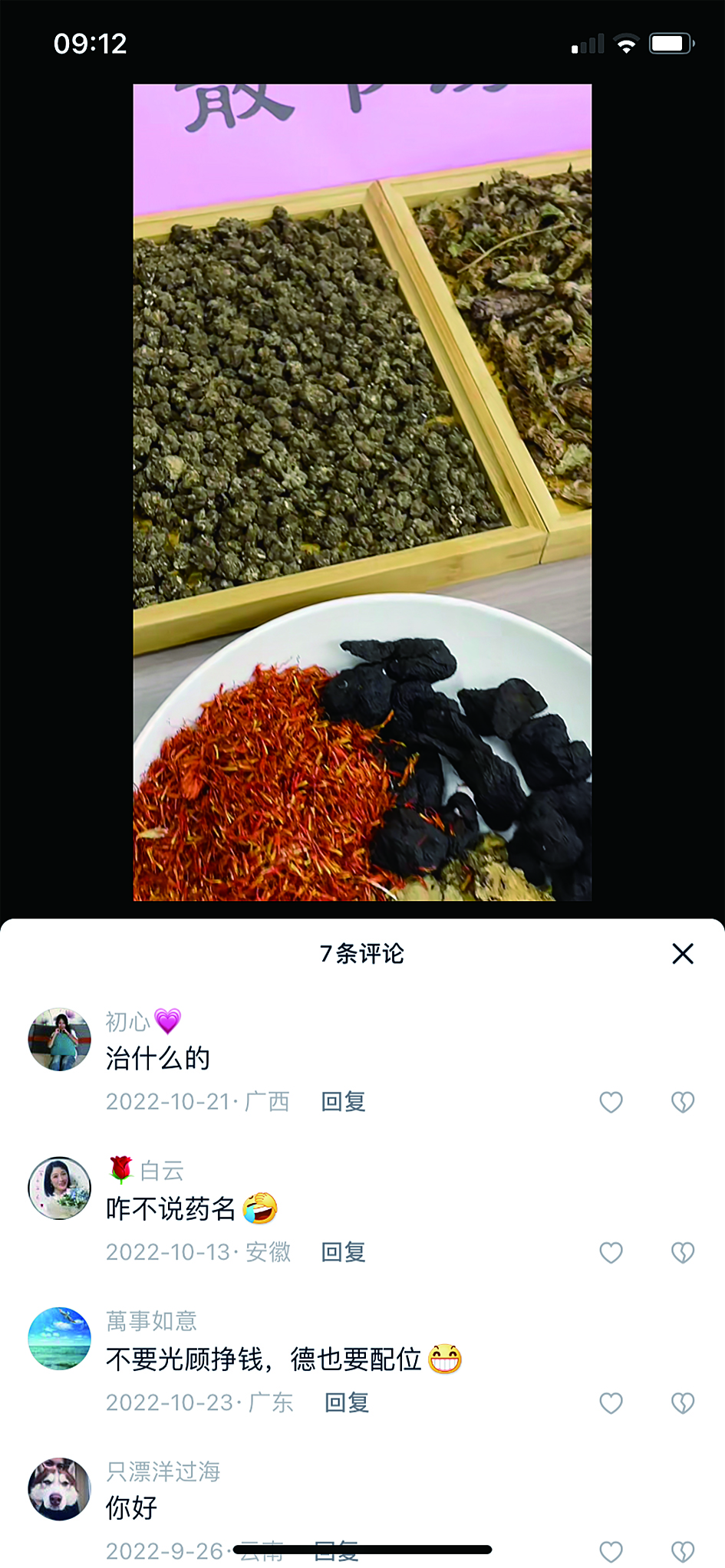
Task: Dislike 初心's comment
Action: pyautogui.click(x=682, y=1102)
